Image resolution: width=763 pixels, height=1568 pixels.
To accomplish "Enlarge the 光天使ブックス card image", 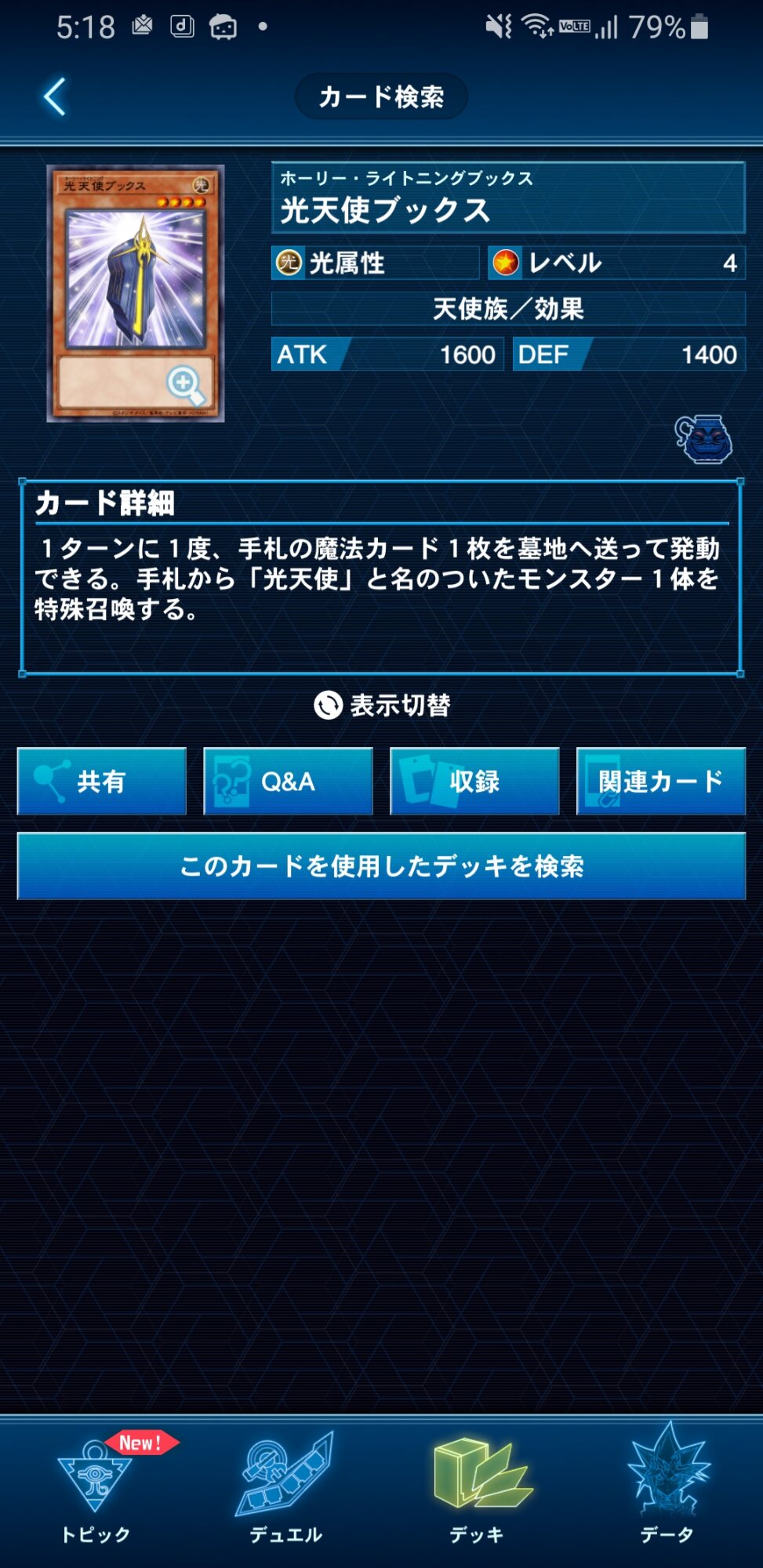I will tap(184, 385).
